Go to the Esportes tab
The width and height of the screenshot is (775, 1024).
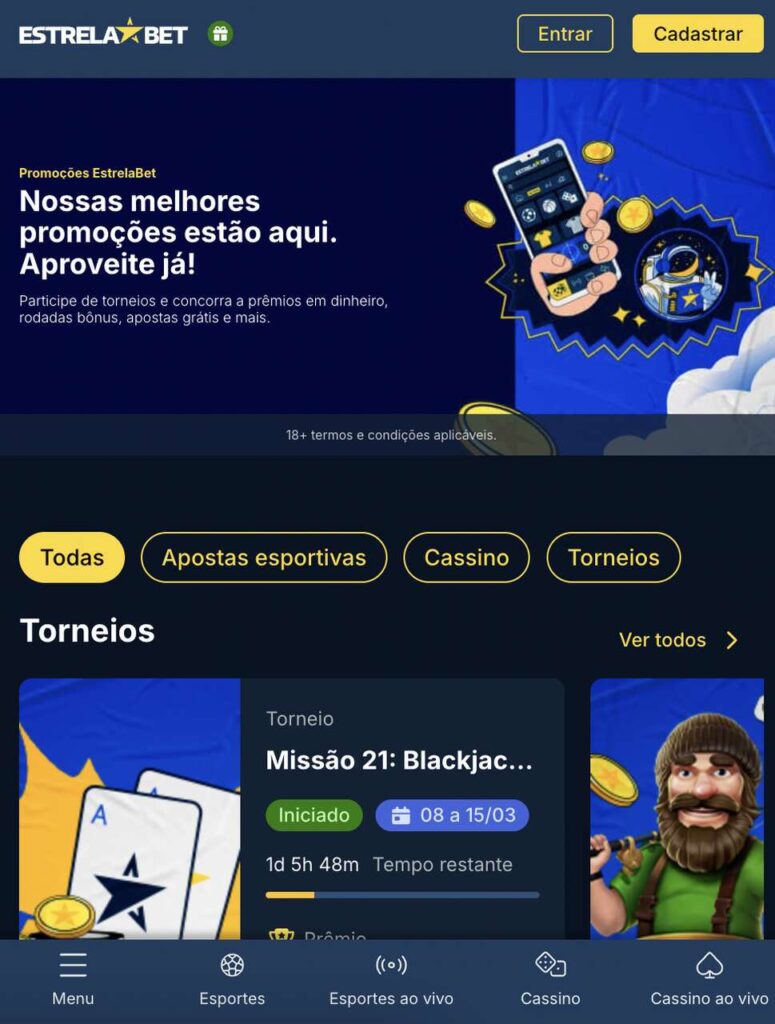[x=232, y=980]
